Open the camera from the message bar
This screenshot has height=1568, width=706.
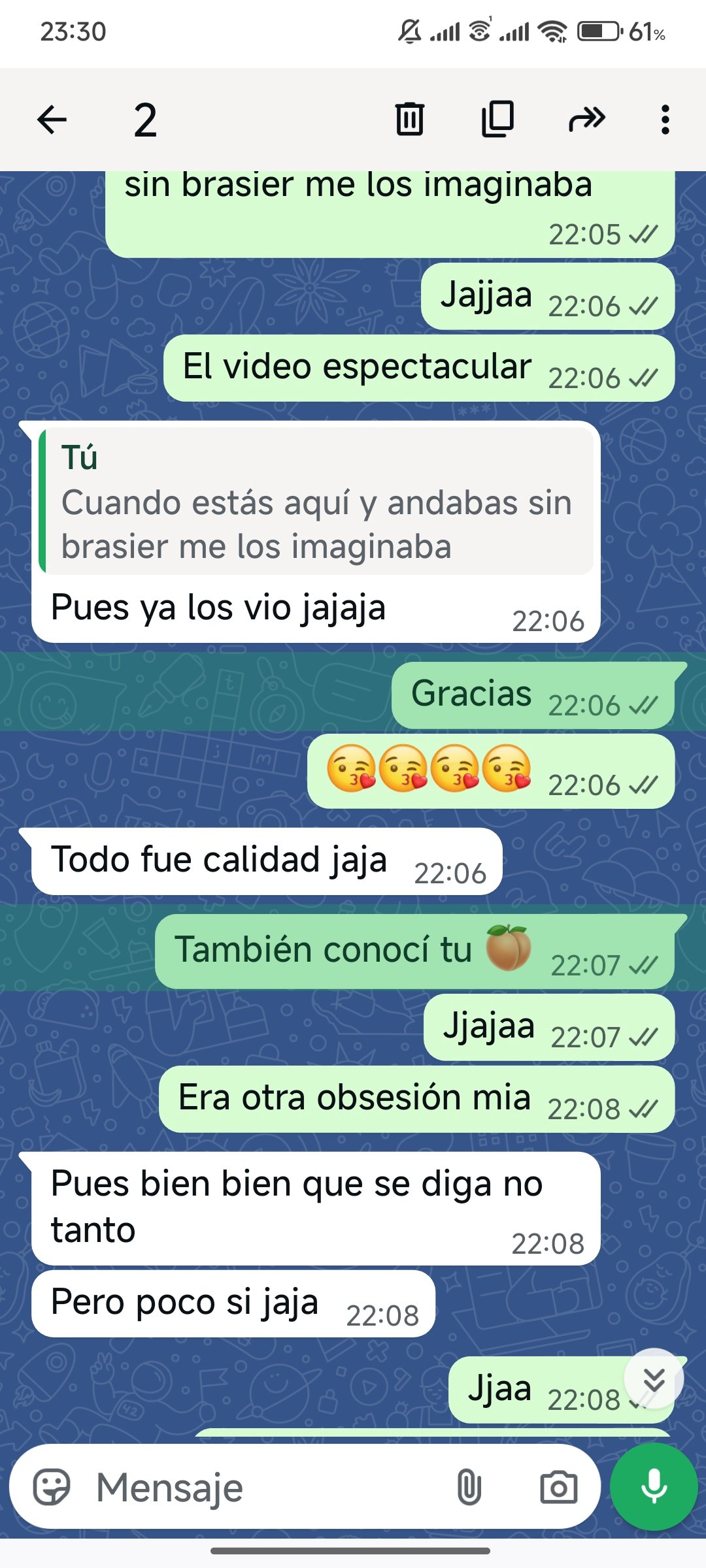pos(558,1488)
